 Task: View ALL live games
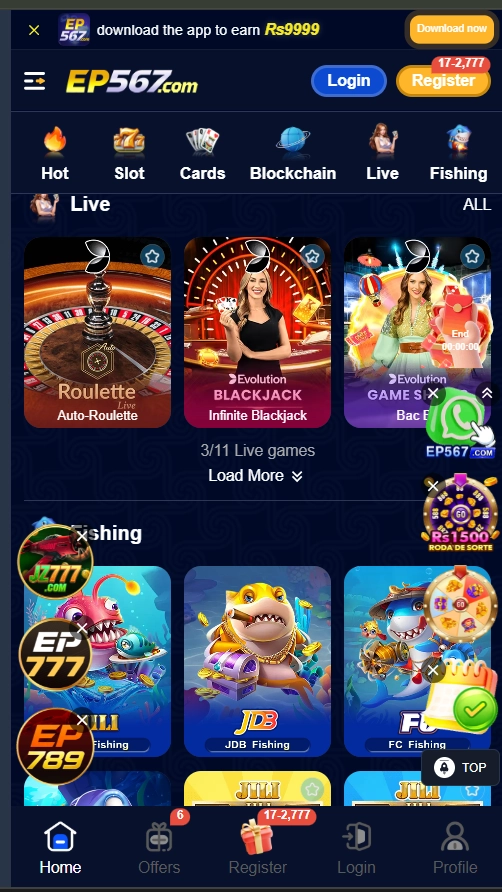476,205
